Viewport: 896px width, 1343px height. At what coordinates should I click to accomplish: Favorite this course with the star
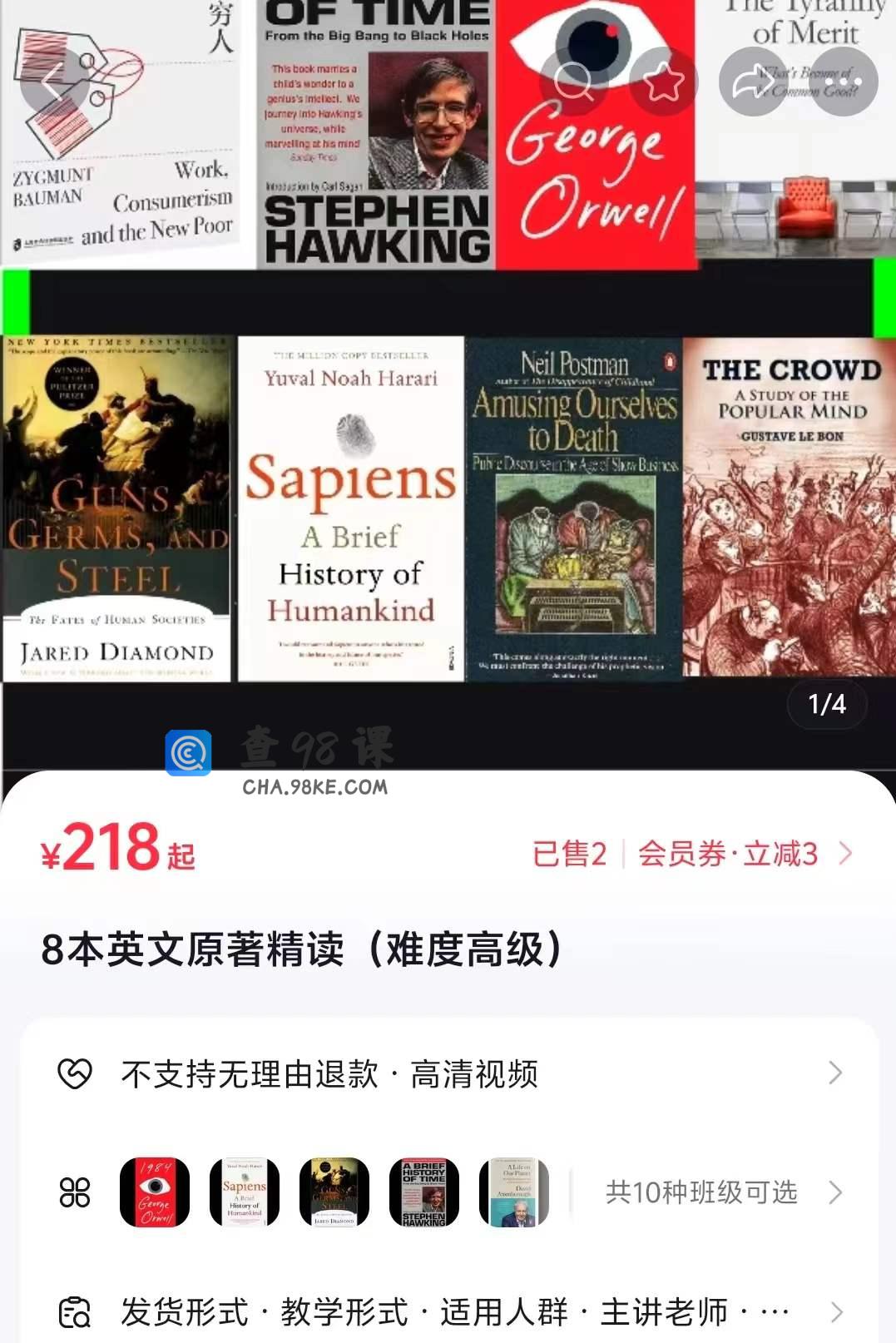(663, 82)
